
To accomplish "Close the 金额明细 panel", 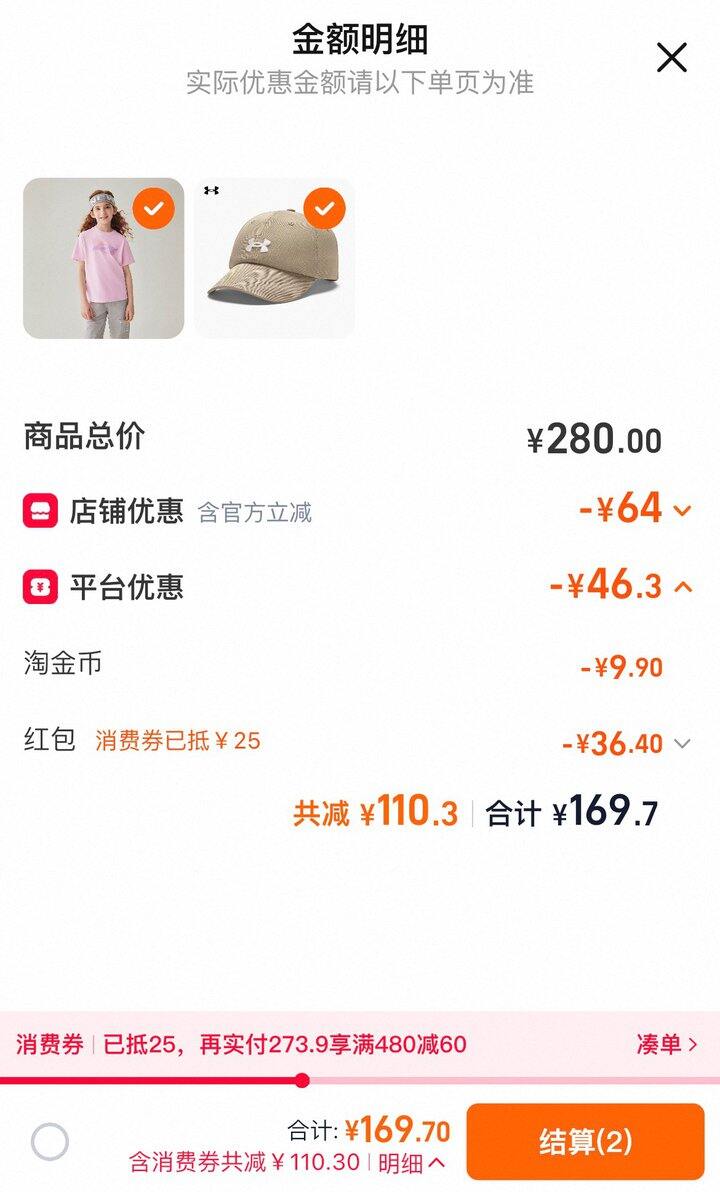I will pyautogui.click(x=671, y=58).
